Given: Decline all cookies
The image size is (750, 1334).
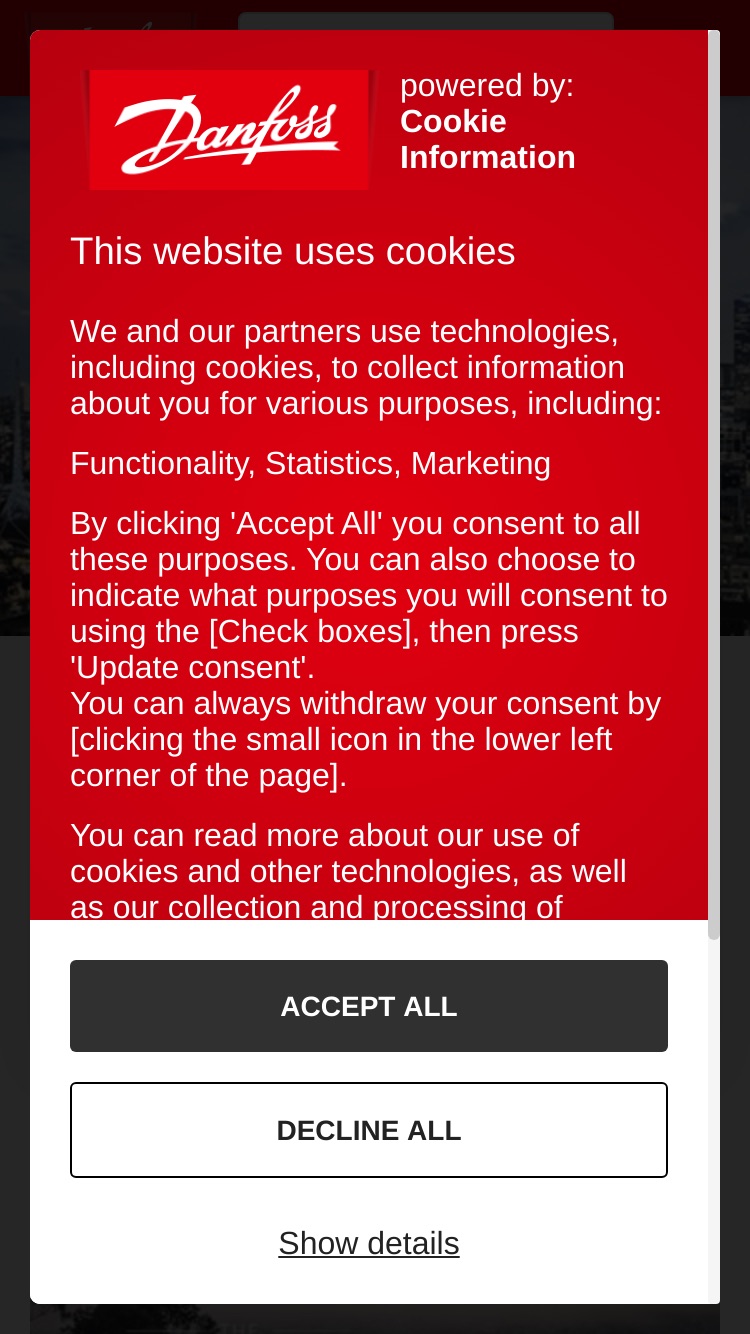Looking at the screenshot, I should click(369, 1130).
